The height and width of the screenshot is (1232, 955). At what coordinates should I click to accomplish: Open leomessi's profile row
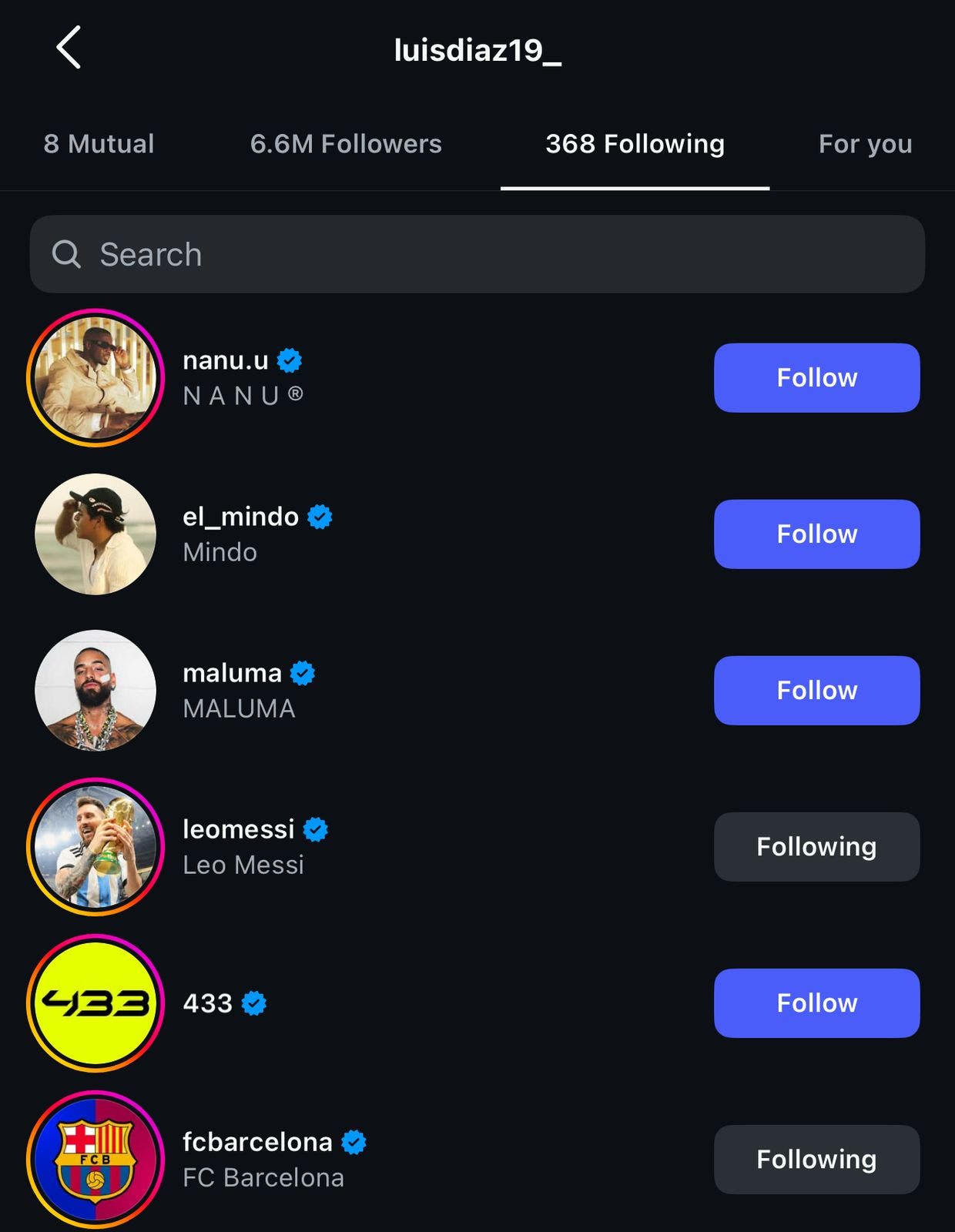239,830
